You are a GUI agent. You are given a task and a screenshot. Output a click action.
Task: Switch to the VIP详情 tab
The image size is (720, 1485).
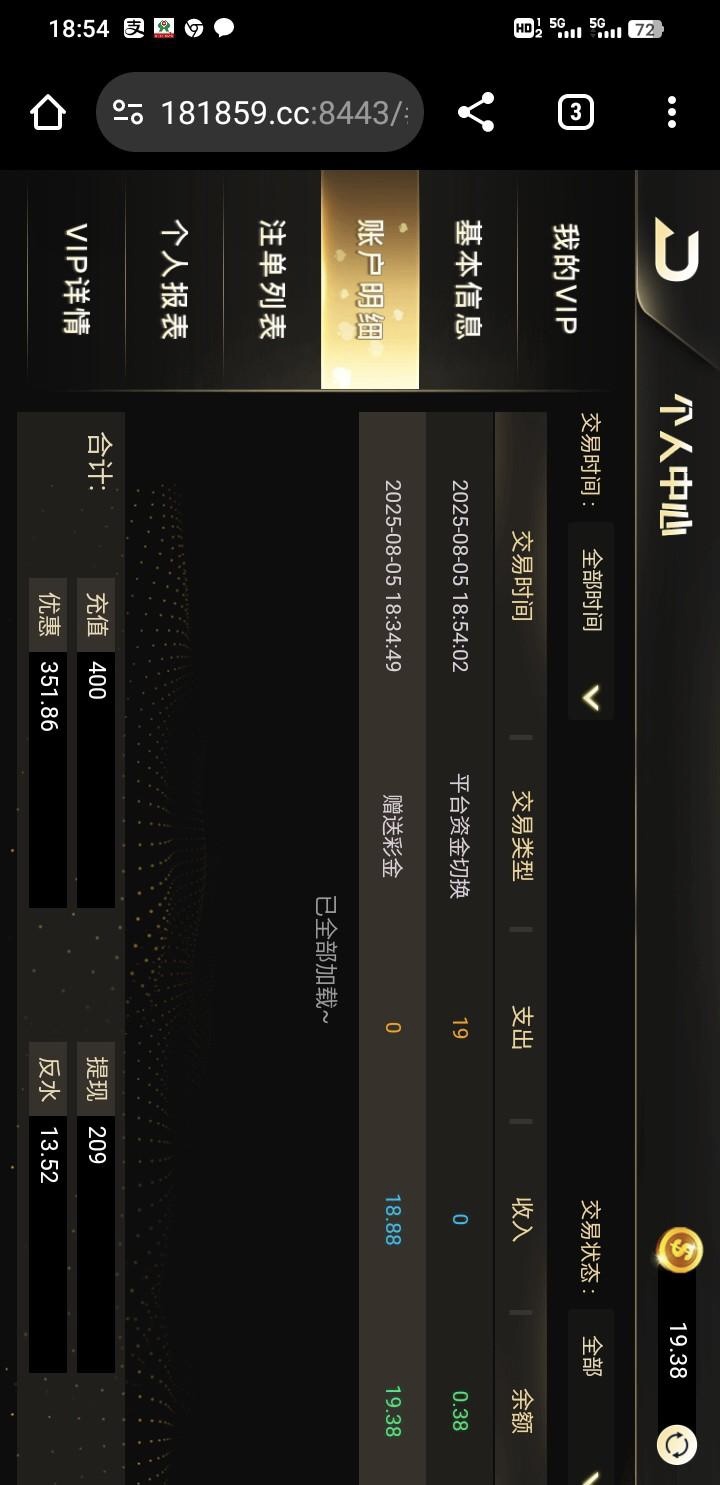point(77,280)
